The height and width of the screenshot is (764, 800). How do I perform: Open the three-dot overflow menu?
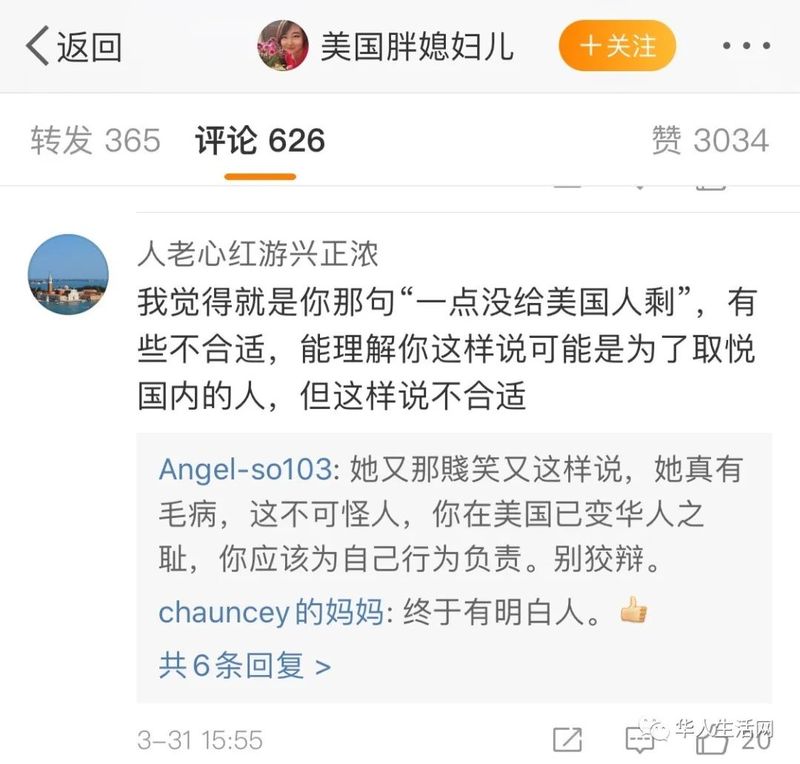click(x=744, y=47)
